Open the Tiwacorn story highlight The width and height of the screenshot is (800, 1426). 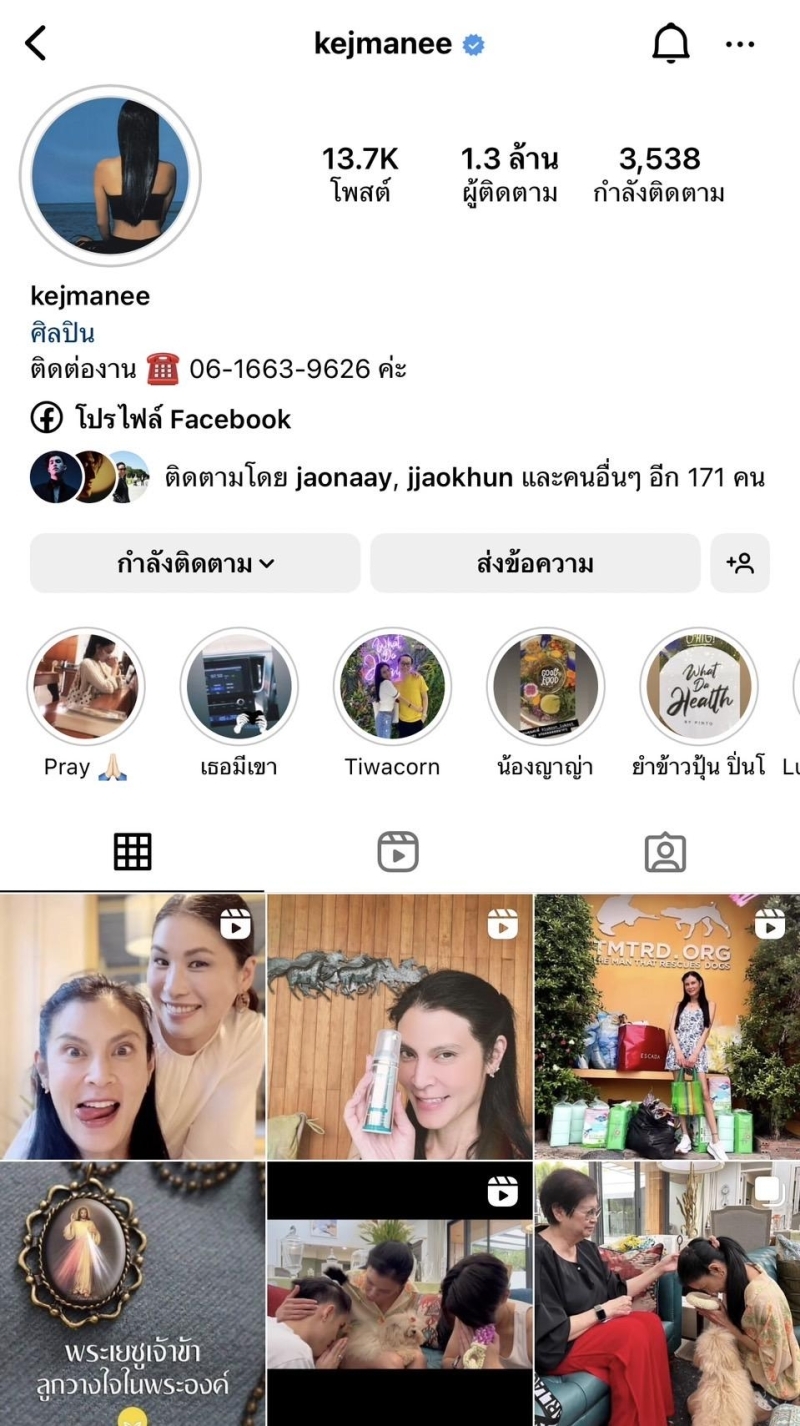coord(392,687)
